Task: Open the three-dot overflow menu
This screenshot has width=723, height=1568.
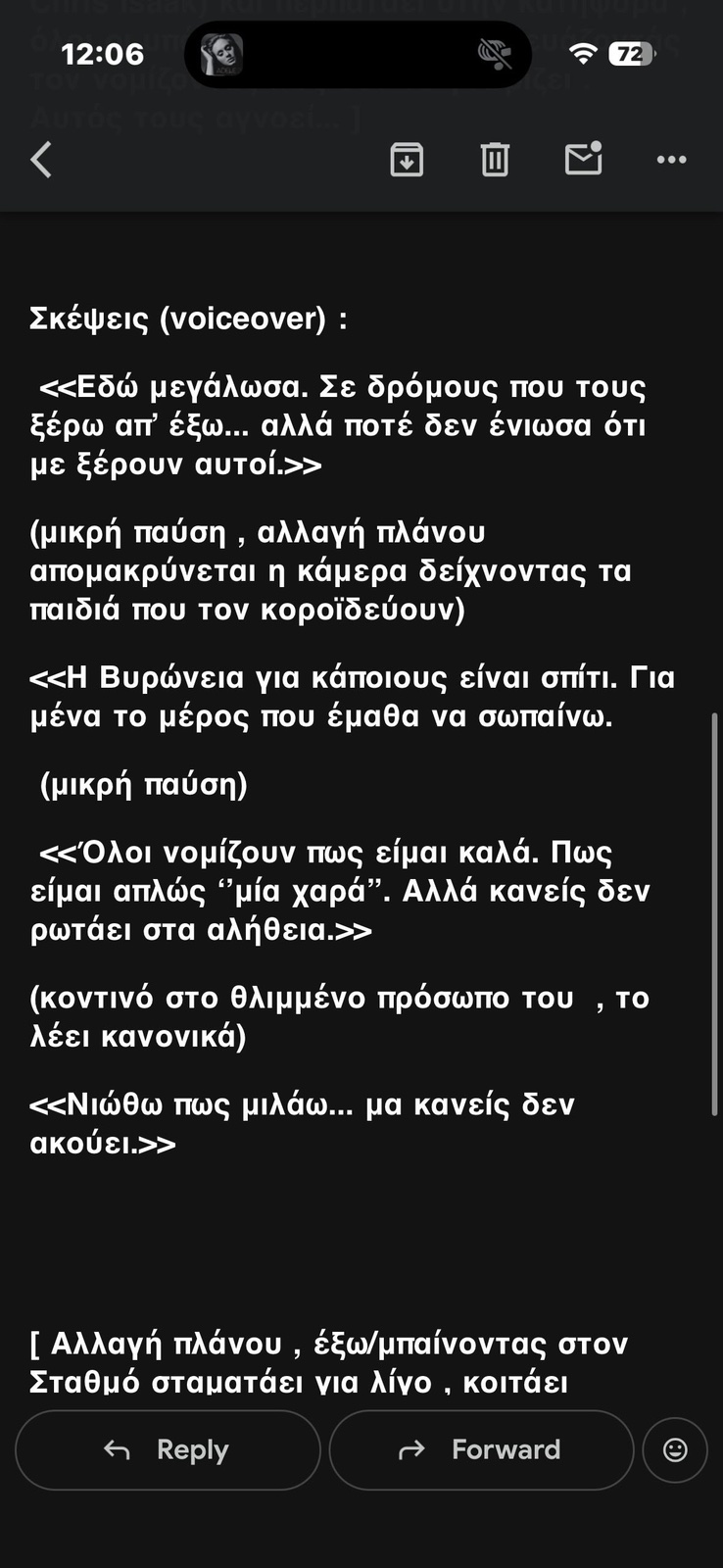Action: click(671, 160)
